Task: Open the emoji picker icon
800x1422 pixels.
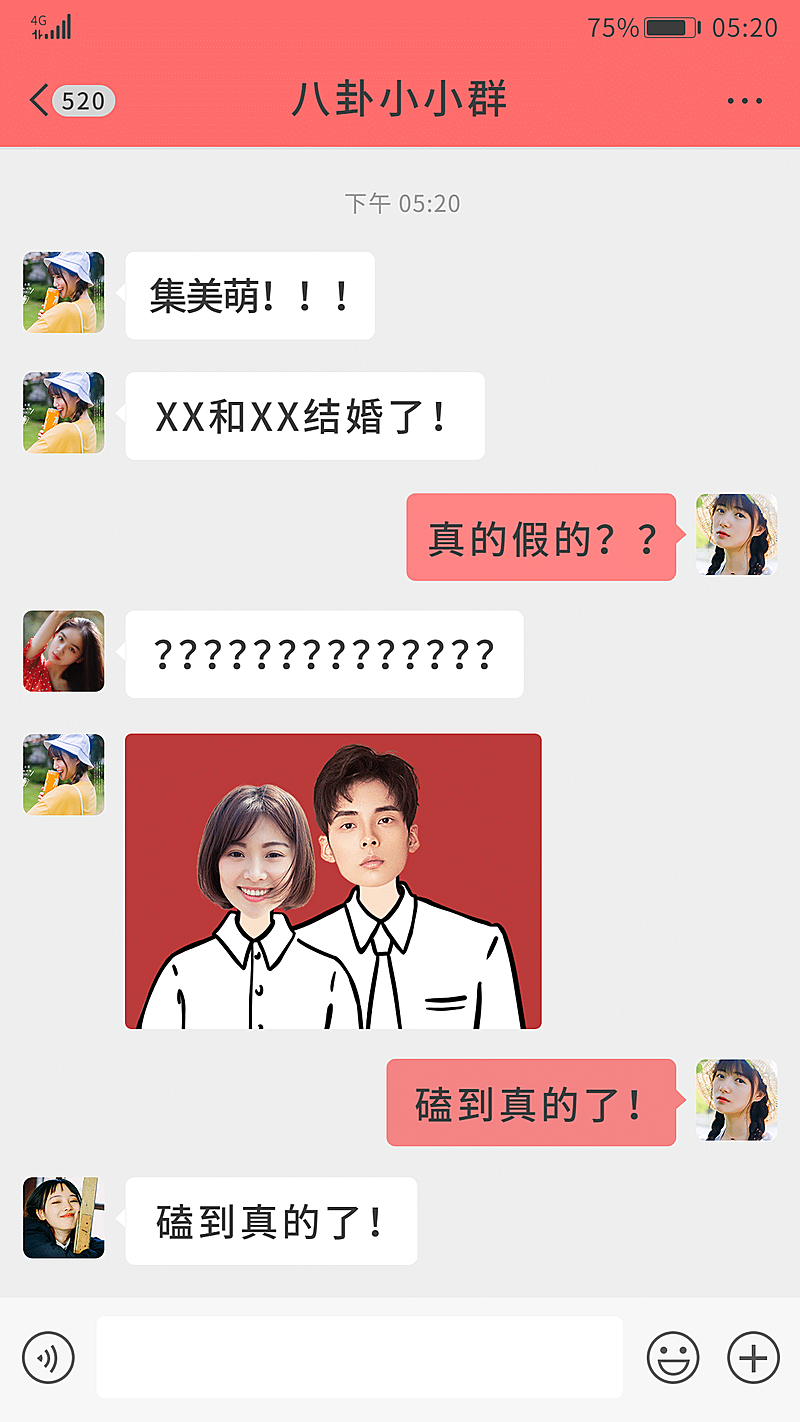Action: [x=673, y=1357]
